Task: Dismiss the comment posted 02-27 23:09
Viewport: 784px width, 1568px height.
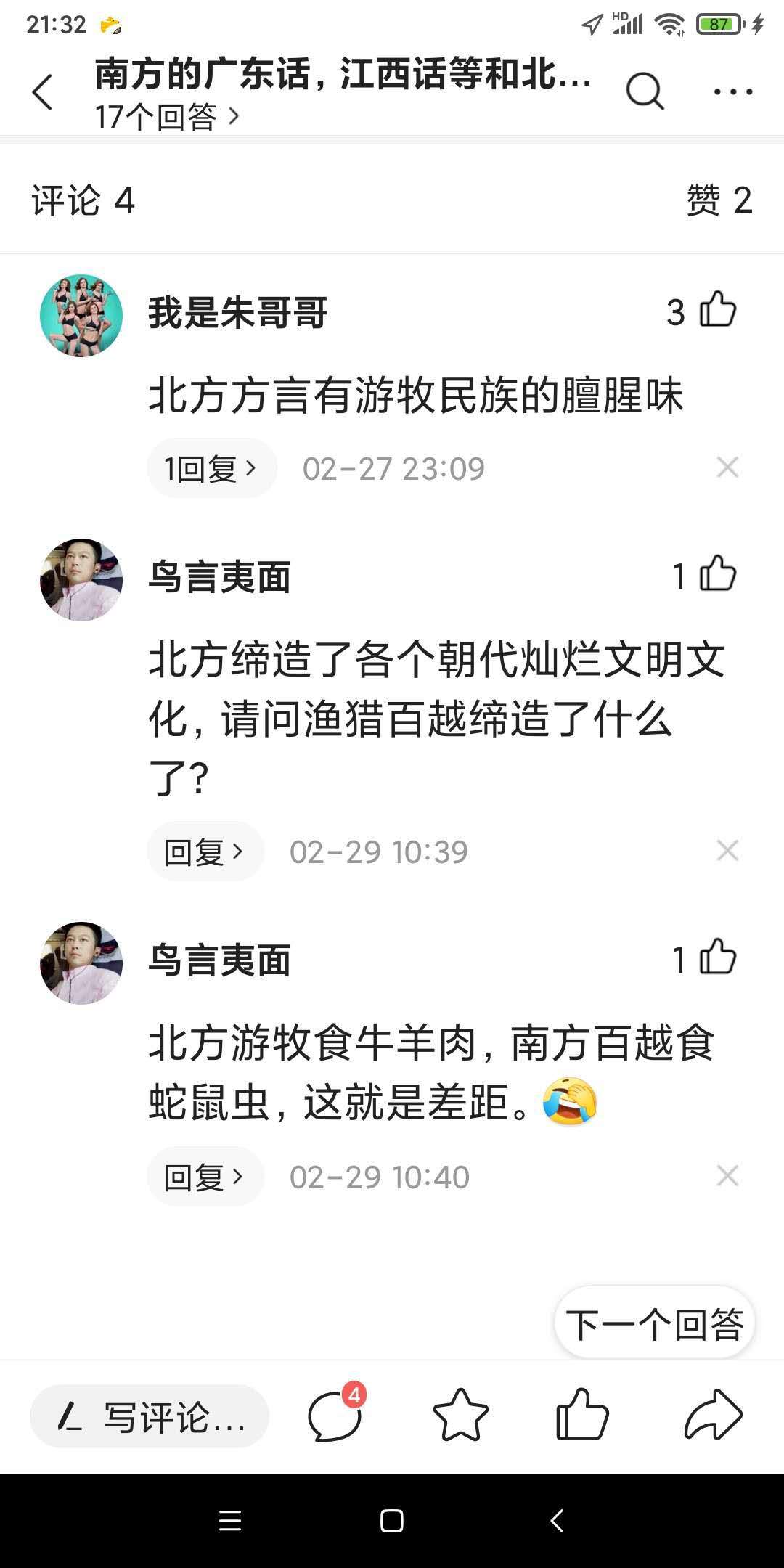Action: pyautogui.click(x=727, y=467)
